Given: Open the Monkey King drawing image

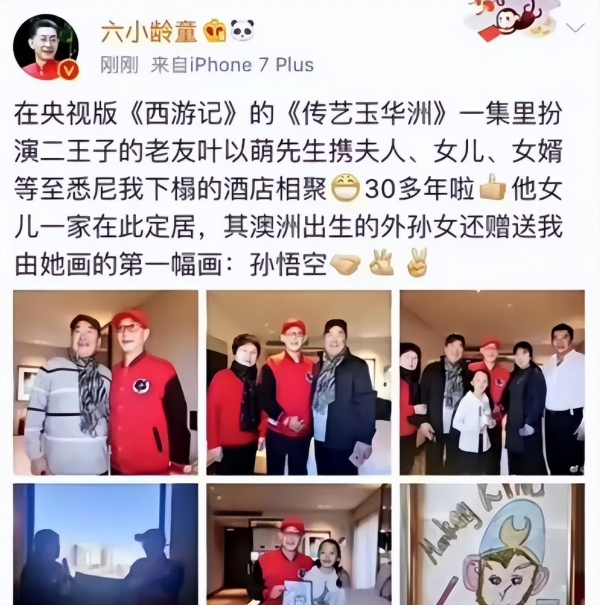Looking at the screenshot, I should pyautogui.click(x=492, y=544).
